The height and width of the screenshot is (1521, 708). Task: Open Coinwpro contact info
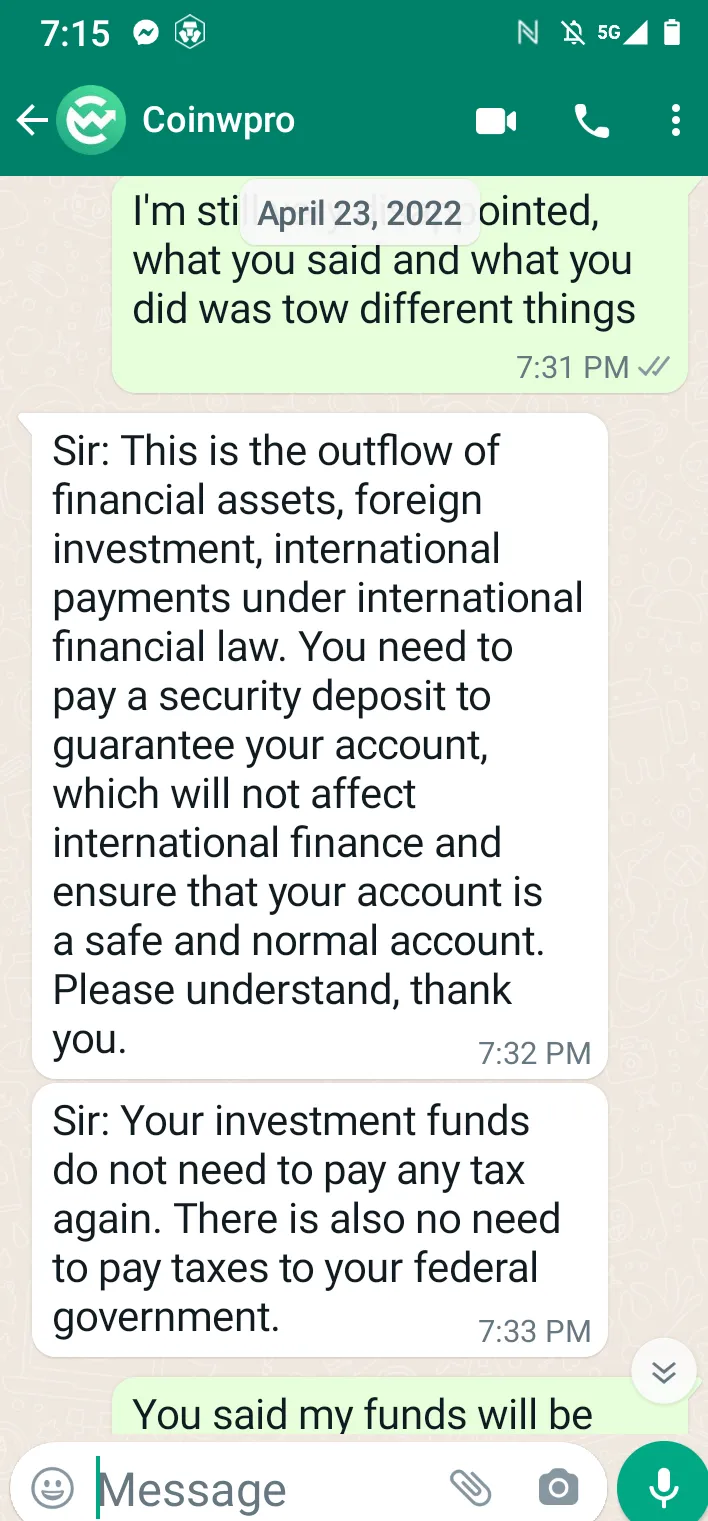pos(218,120)
